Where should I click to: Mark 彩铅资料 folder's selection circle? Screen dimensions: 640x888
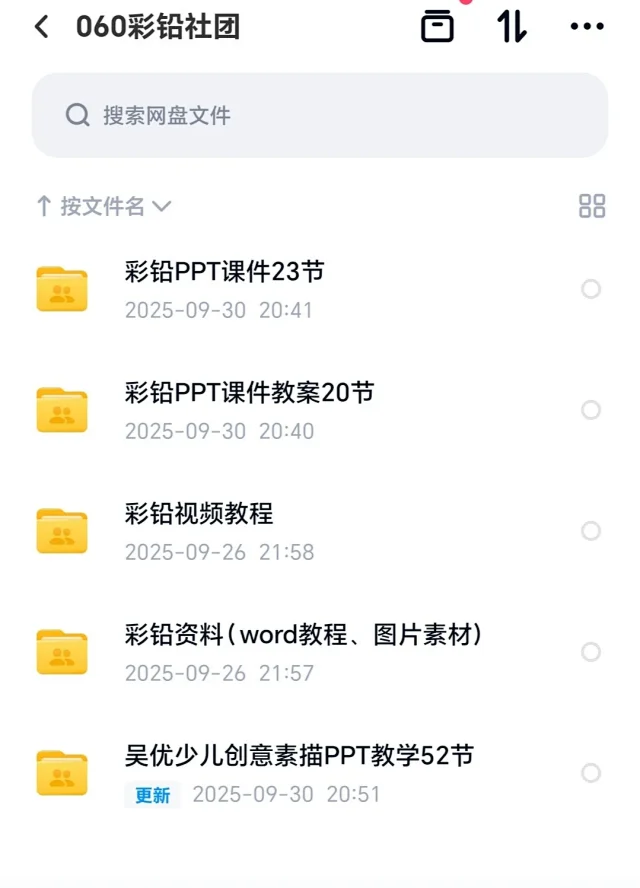pyautogui.click(x=591, y=652)
